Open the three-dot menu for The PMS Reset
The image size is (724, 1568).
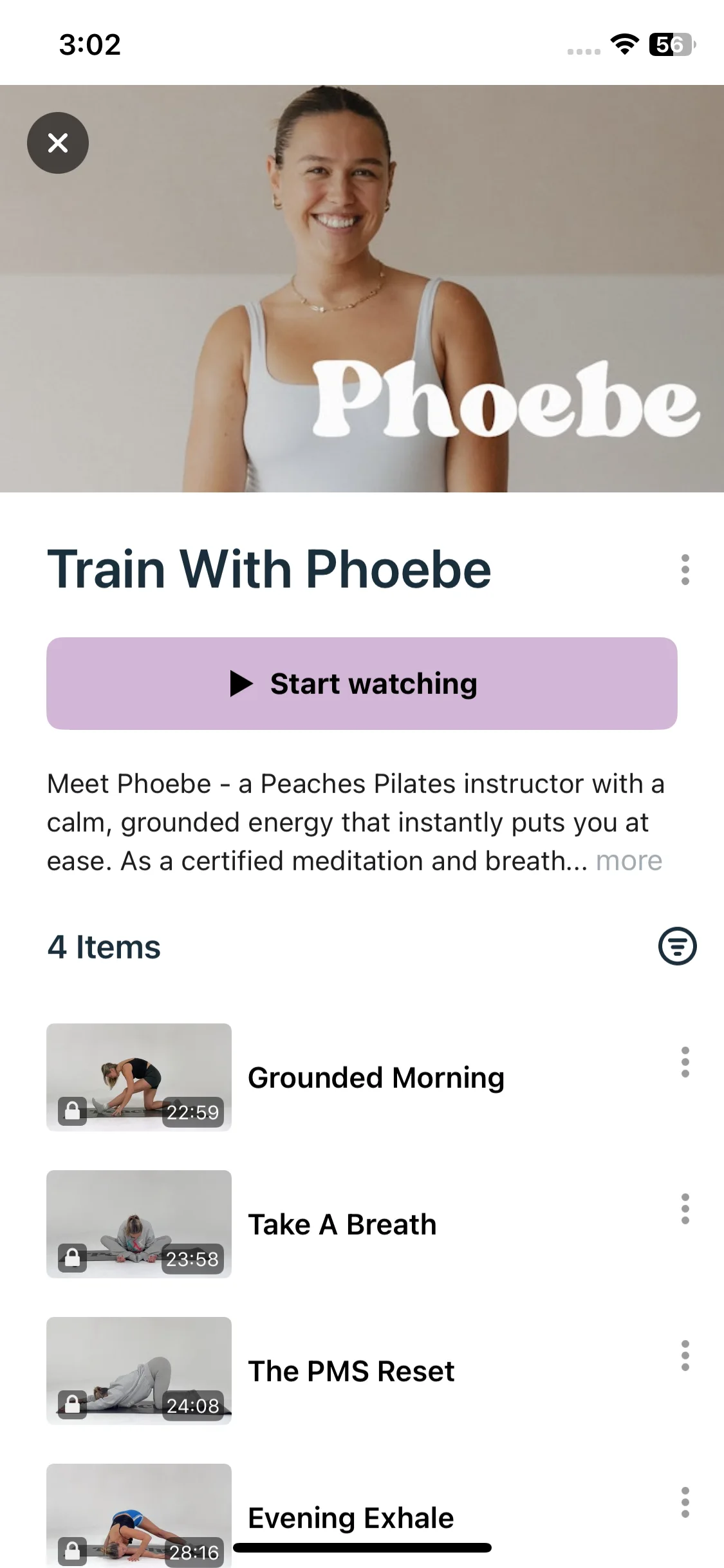[x=685, y=1356]
